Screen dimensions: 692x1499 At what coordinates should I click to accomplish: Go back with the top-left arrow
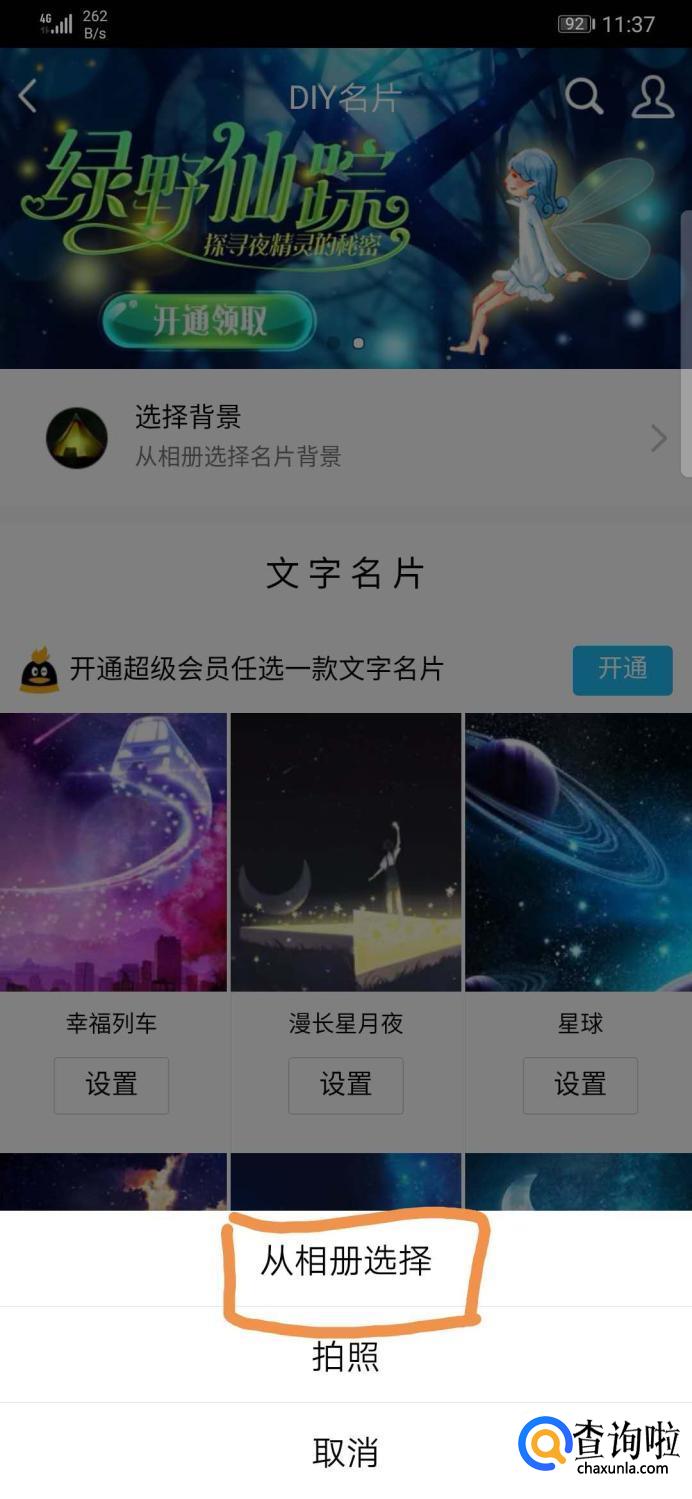pos(28,96)
